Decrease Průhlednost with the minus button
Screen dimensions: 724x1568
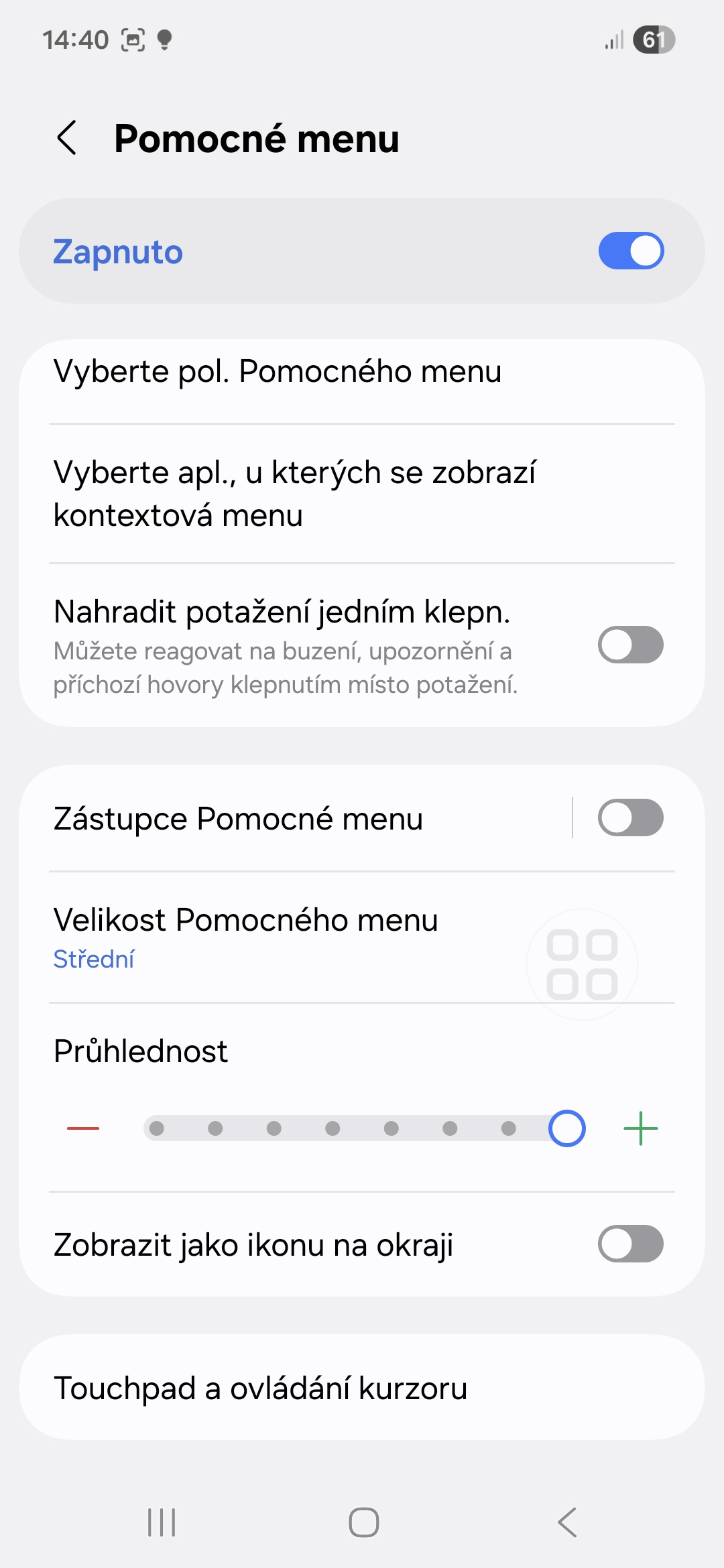pos(83,1128)
